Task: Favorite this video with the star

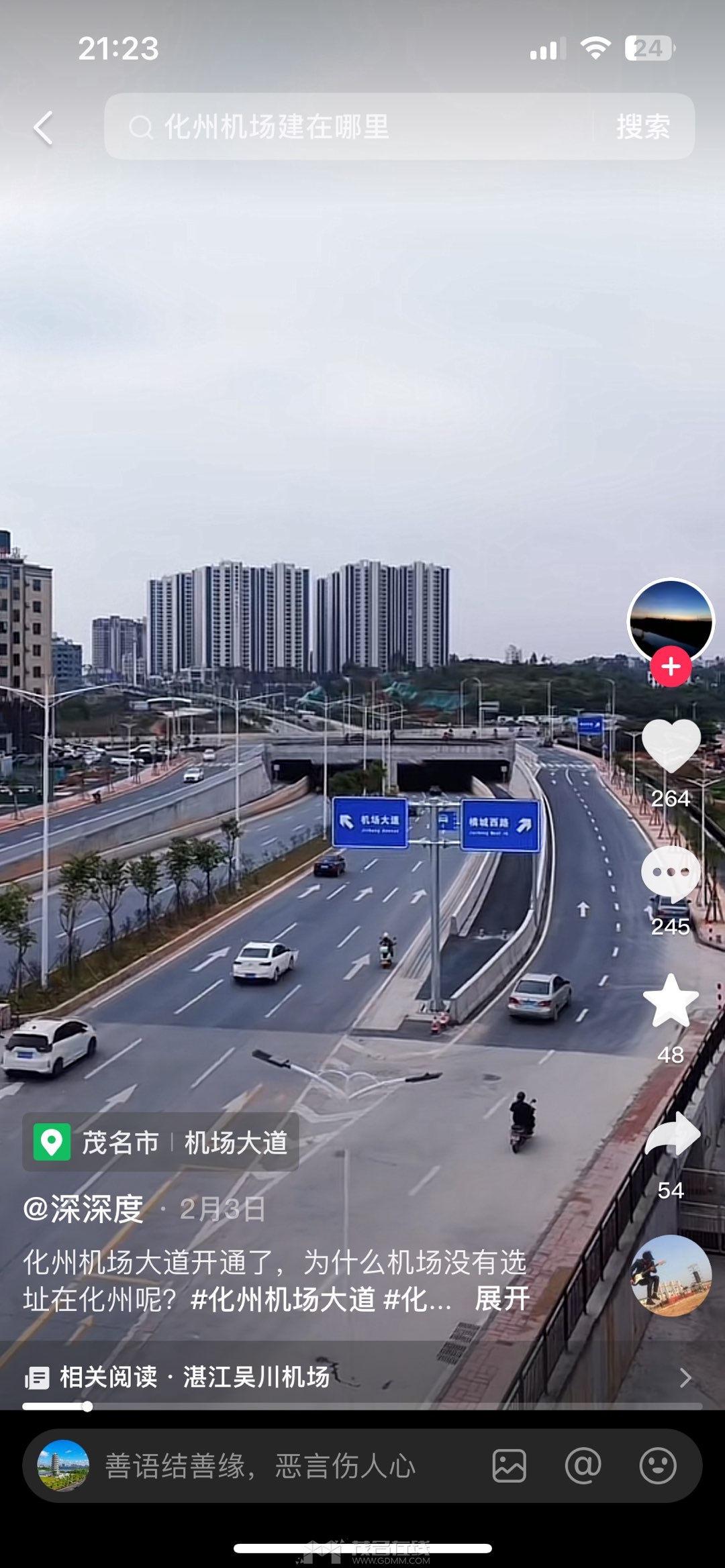Action: click(671, 1002)
